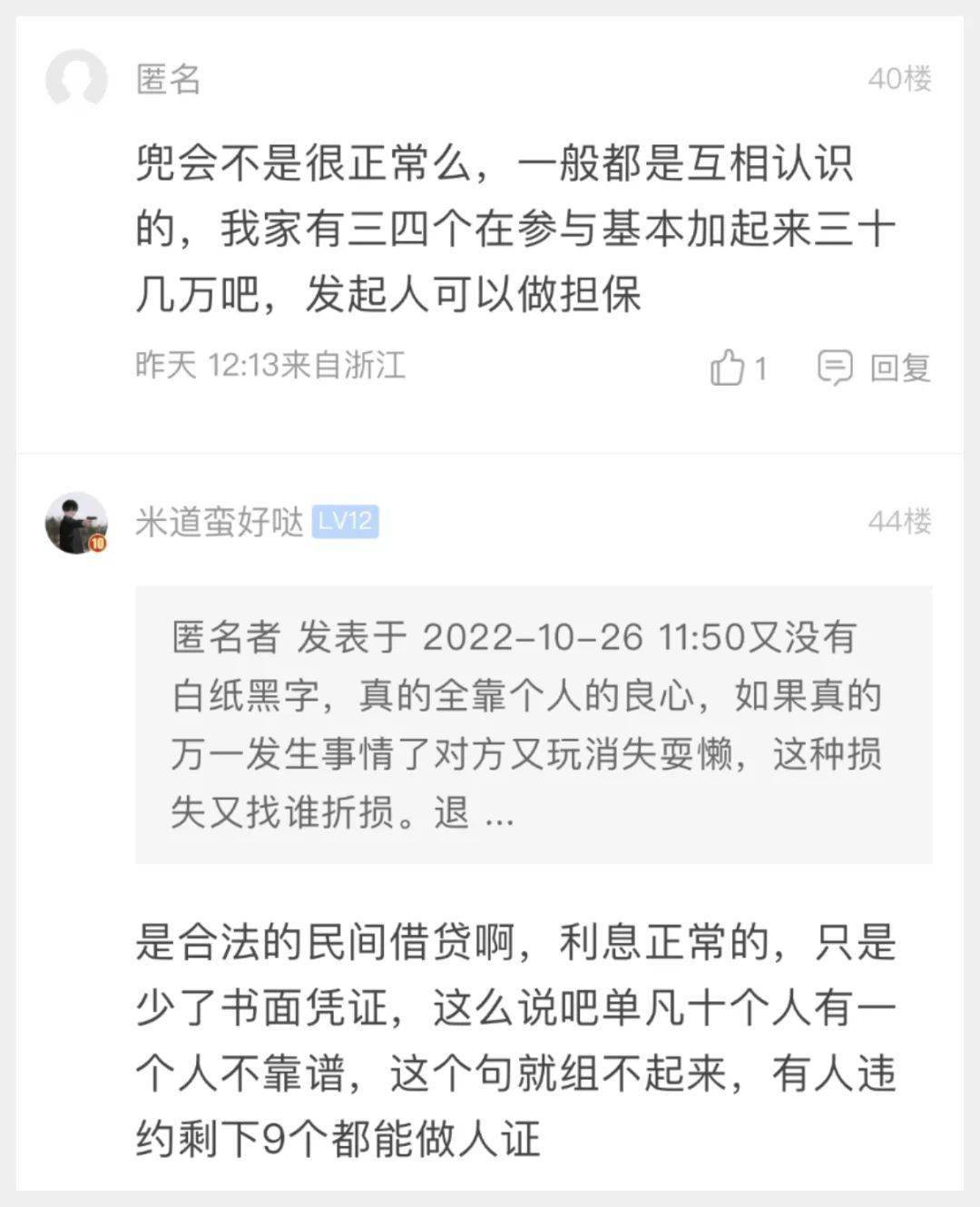This screenshot has width=980, height=1207.
Task: Reply to the 40楼 anonymous comment
Action: tap(875, 368)
